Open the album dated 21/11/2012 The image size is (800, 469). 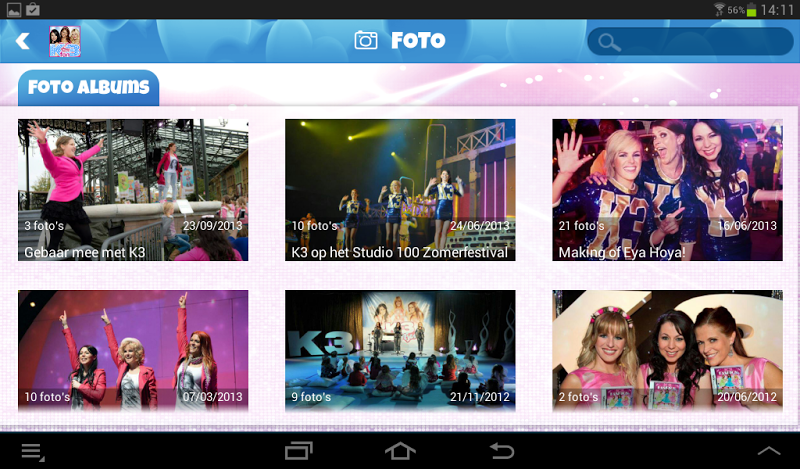(400, 350)
